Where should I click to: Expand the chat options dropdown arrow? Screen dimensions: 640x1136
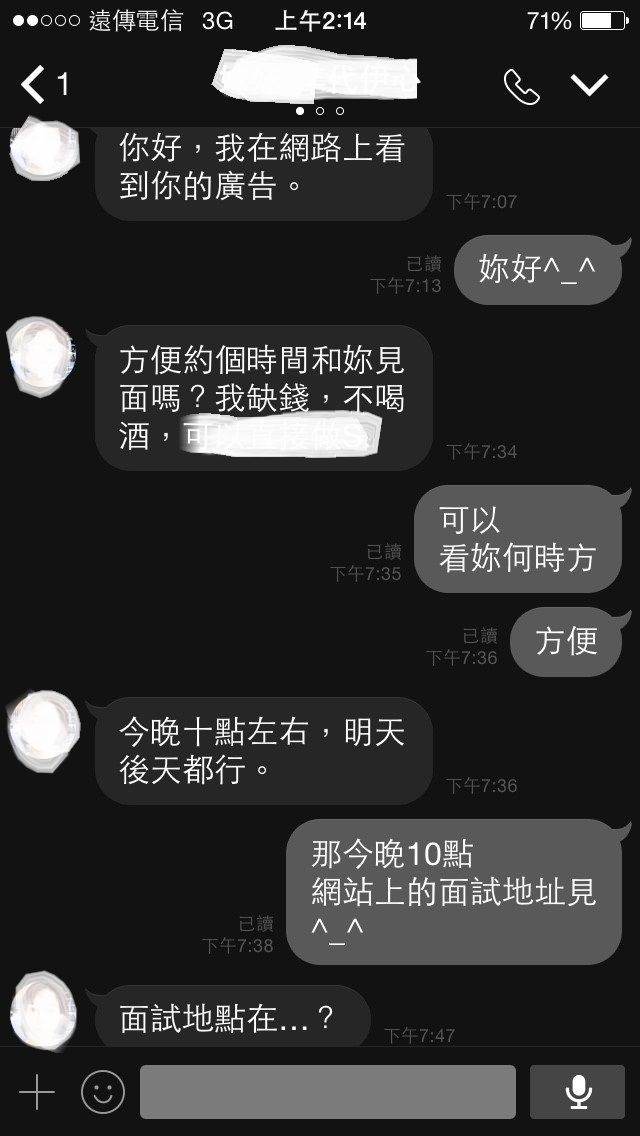click(589, 85)
